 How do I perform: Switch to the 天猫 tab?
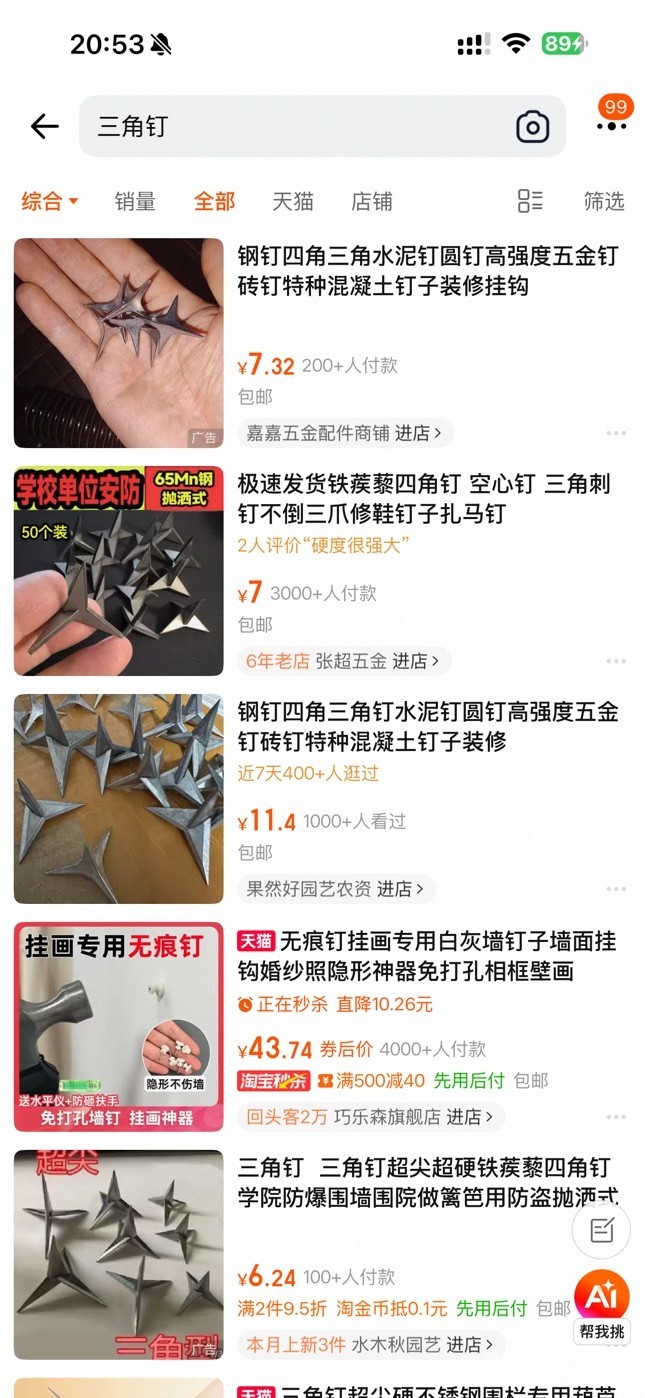[x=293, y=201]
